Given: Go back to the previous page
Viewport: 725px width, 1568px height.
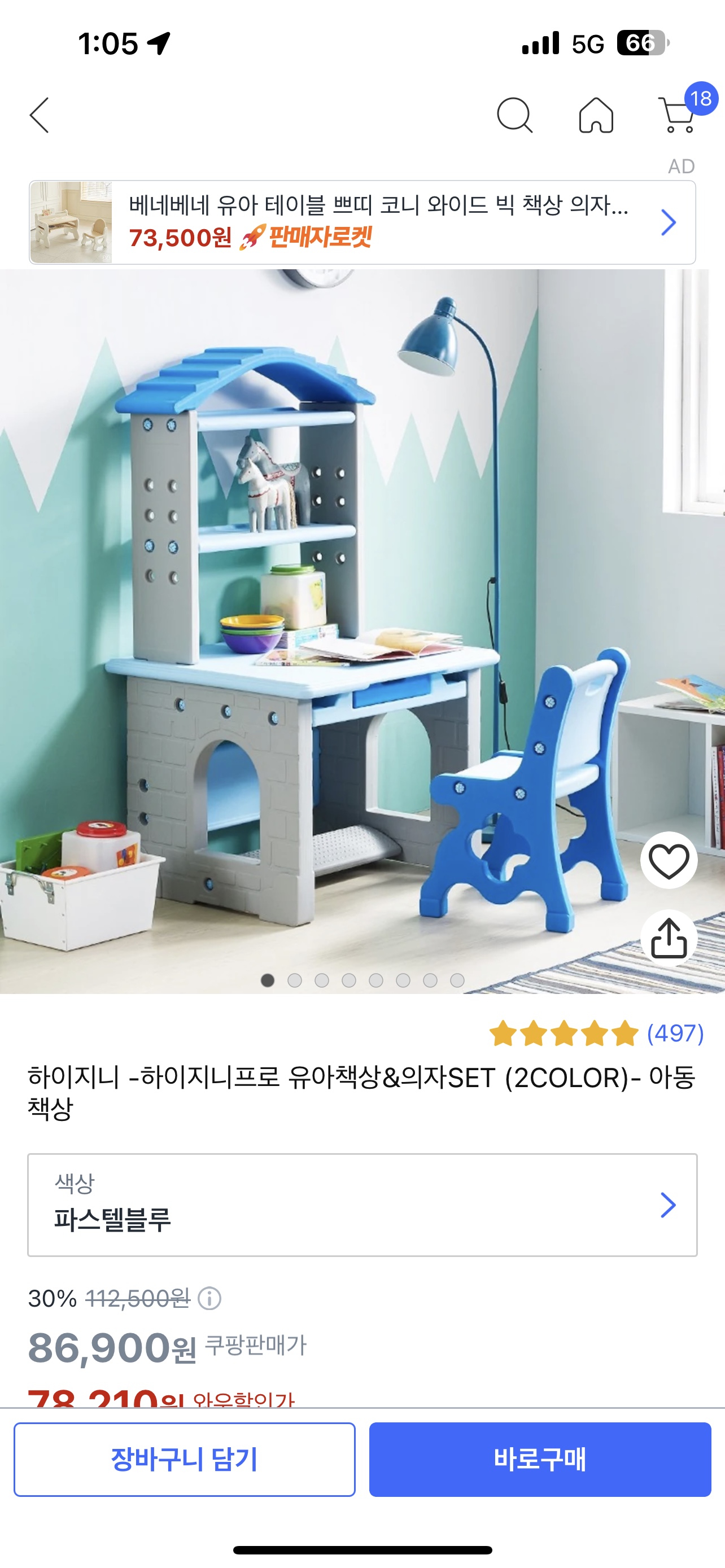Looking at the screenshot, I should pyautogui.click(x=39, y=115).
